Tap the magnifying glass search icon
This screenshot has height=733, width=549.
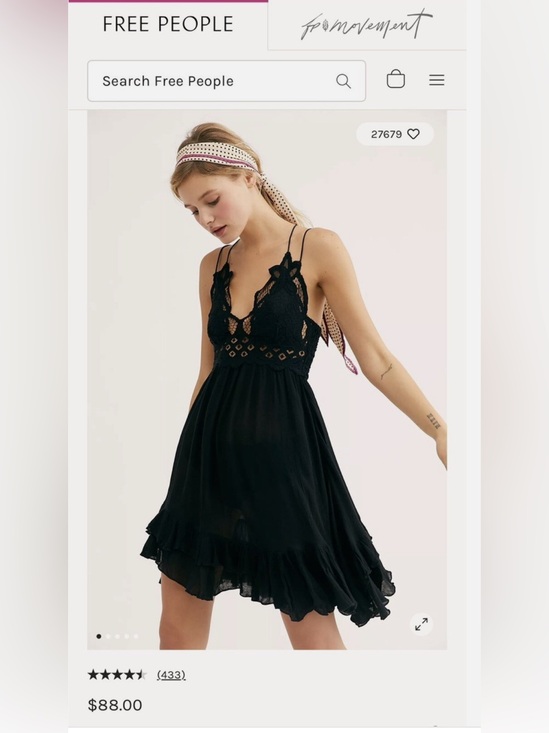pyautogui.click(x=343, y=81)
